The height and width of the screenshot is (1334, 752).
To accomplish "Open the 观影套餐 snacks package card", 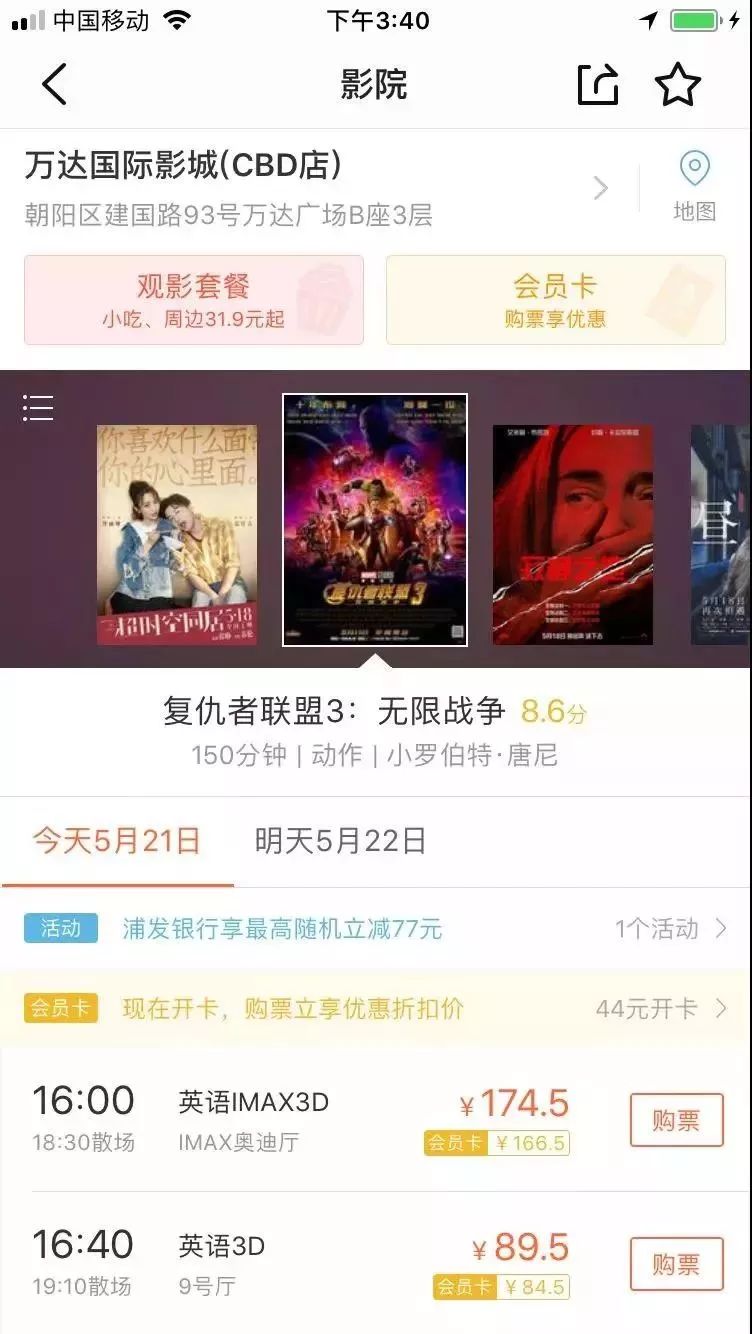I will [x=194, y=300].
